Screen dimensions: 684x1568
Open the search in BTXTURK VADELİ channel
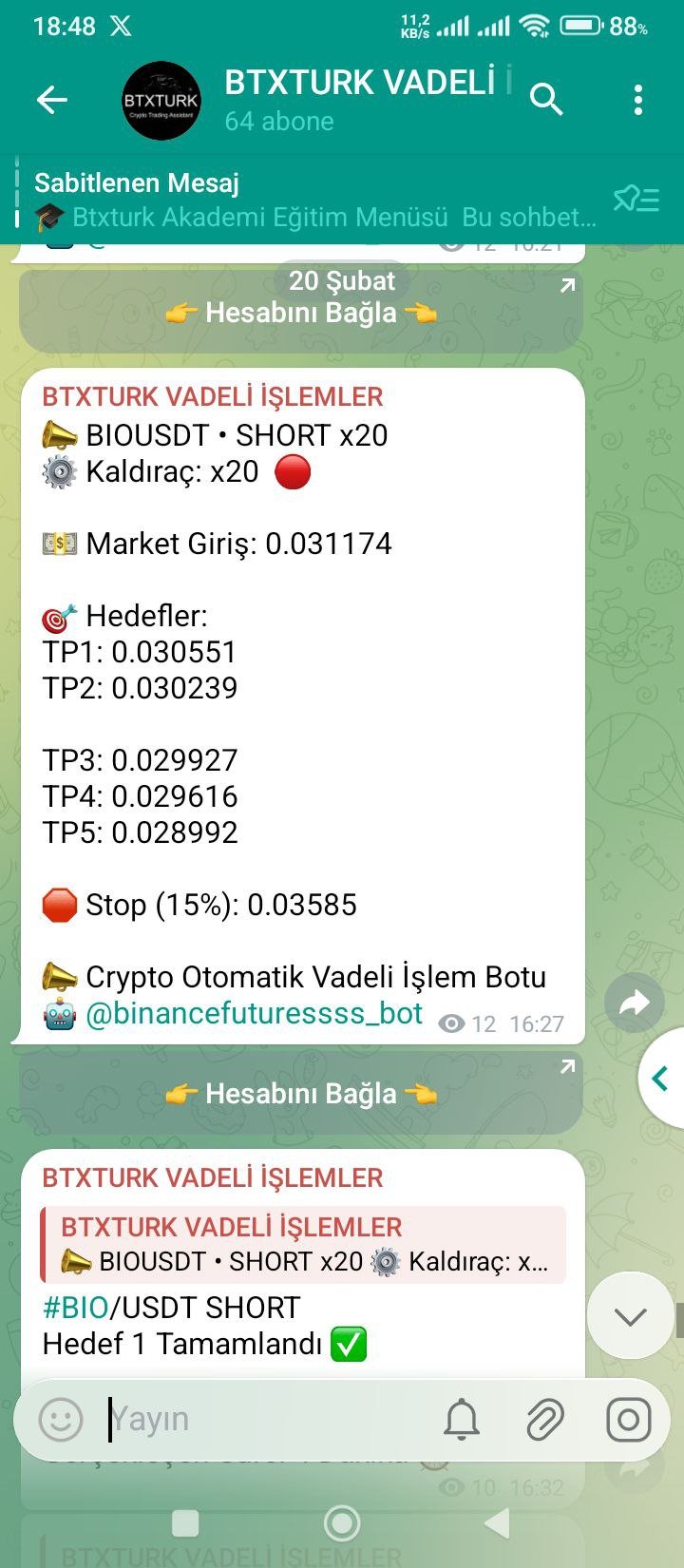[546, 99]
